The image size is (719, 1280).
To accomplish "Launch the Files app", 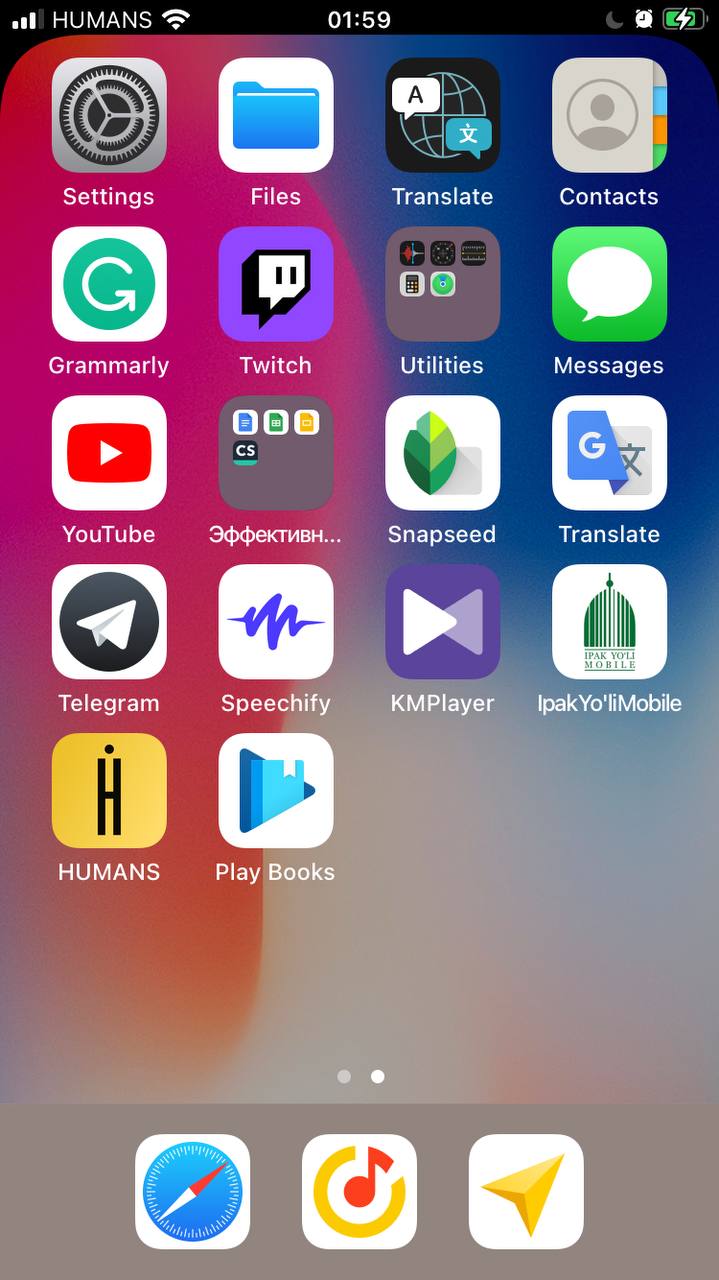I will pyautogui.click(x=276, y=115).
